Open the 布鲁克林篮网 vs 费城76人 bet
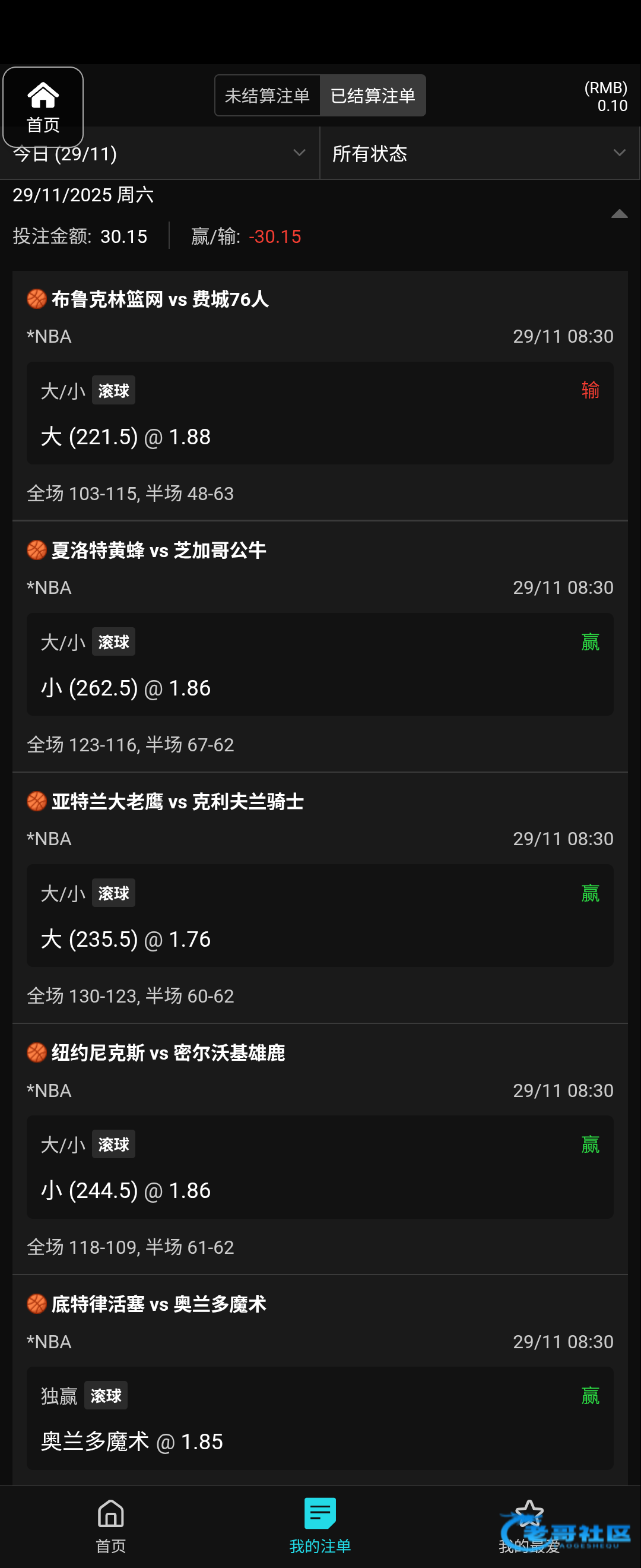Viewport: 641px width, 1568px height. 160,299
